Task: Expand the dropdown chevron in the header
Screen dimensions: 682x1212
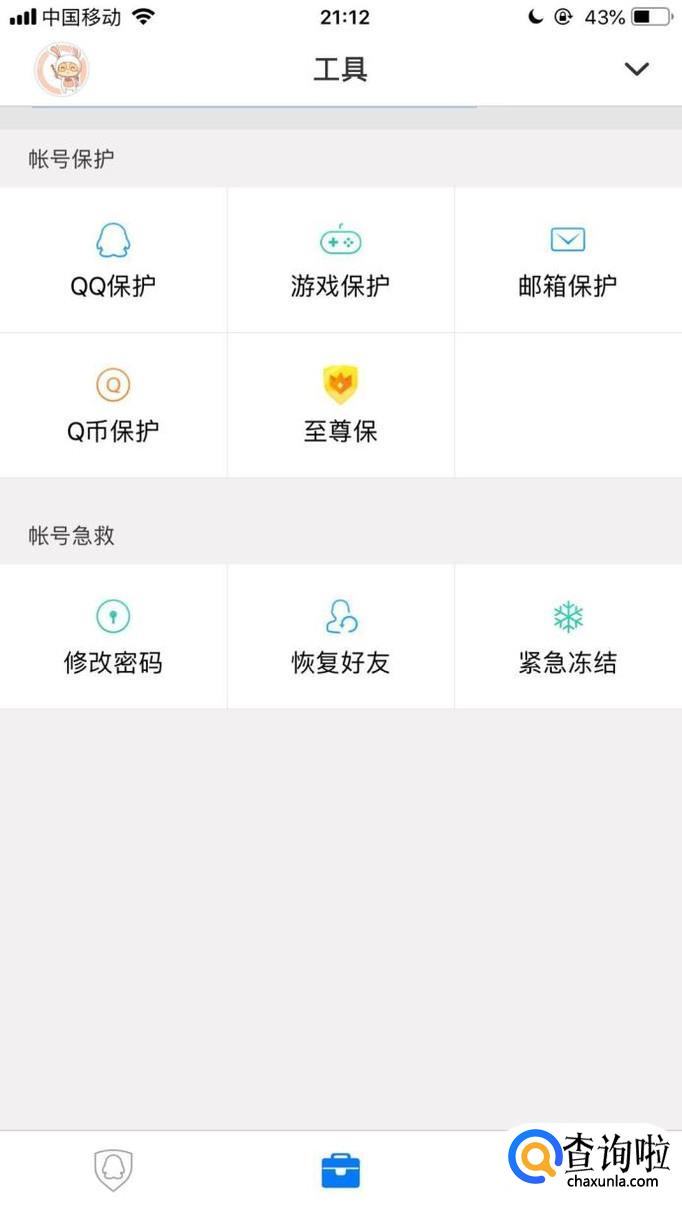Action: pyautogui.click(x=636, y=69)
